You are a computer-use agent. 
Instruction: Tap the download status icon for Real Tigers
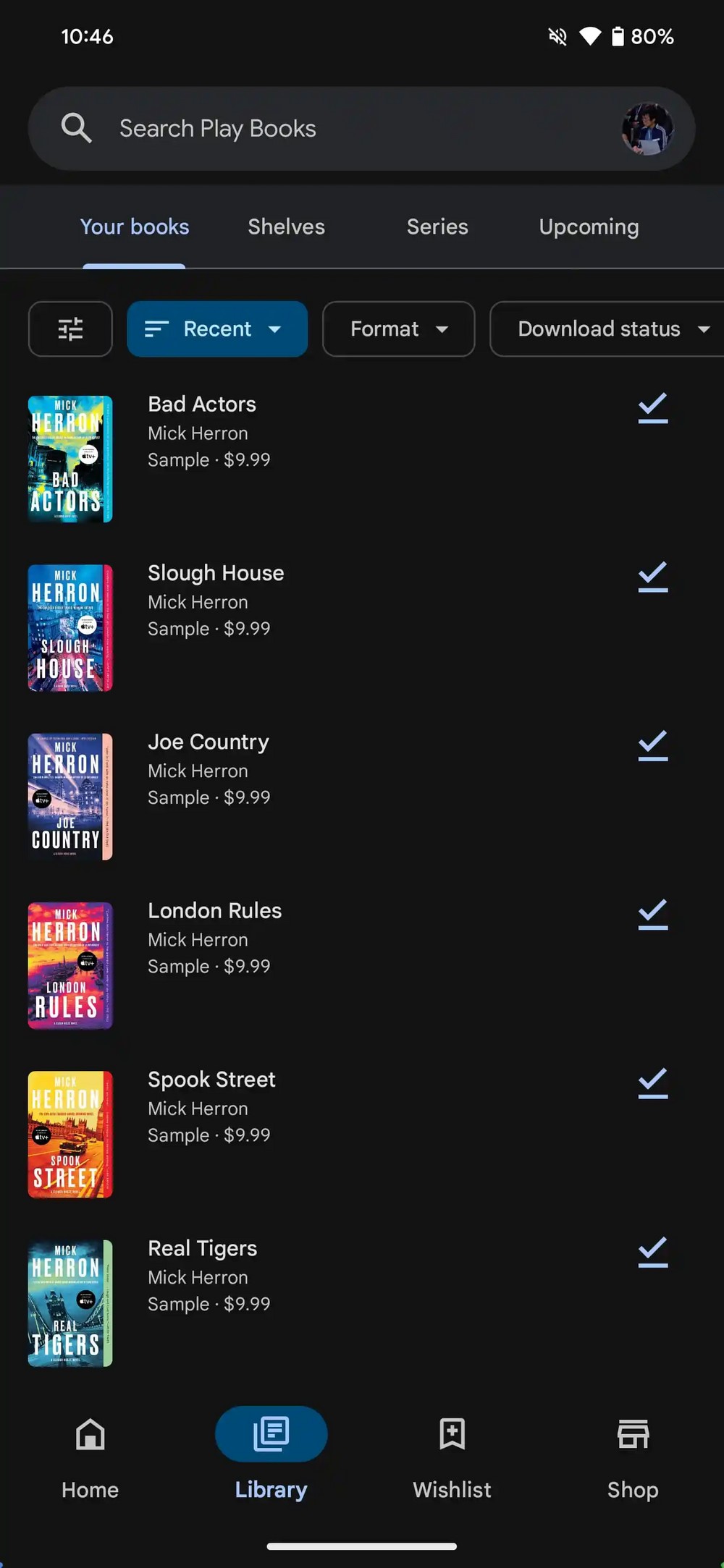(652, 1252)
